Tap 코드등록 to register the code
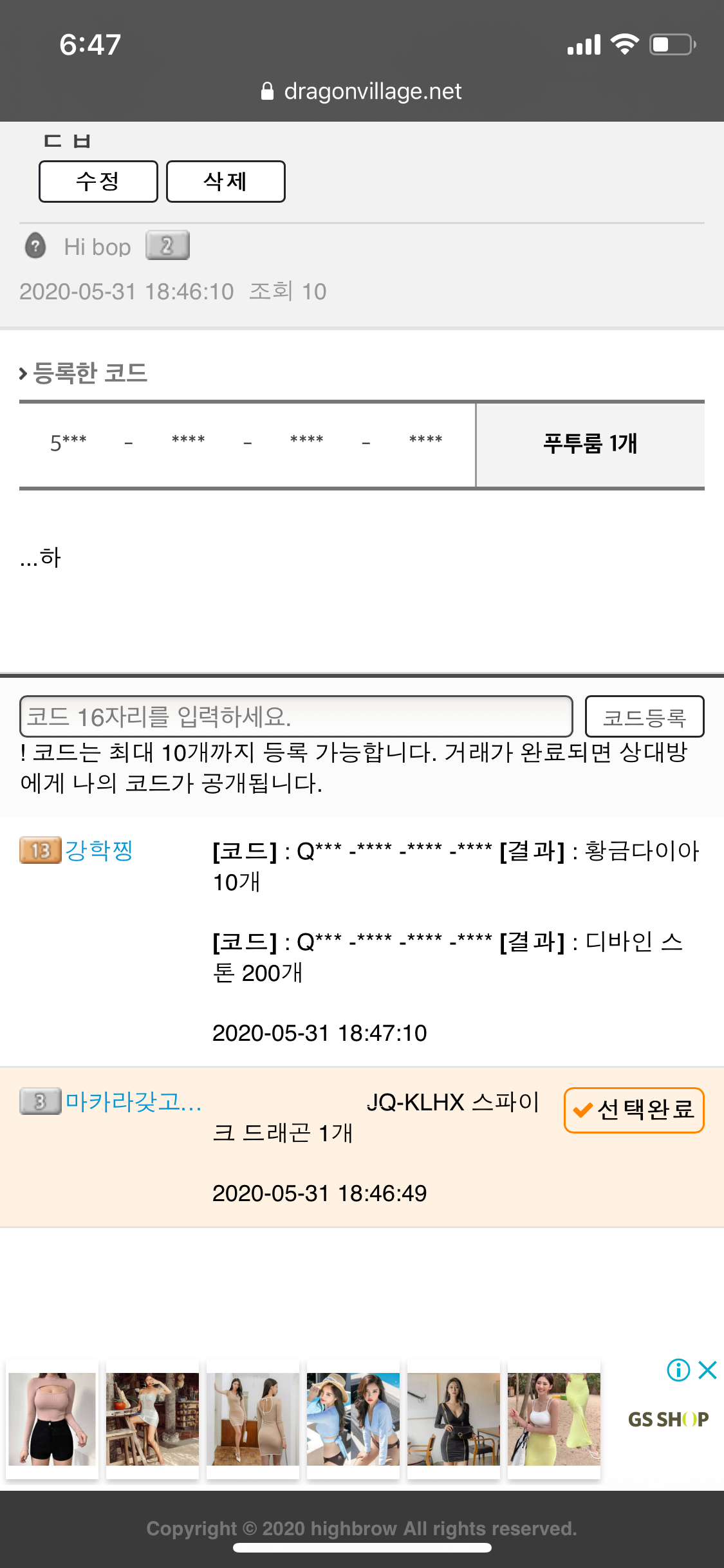Image resolution: width=724 pixels, height=1568 pixels. 644,716
